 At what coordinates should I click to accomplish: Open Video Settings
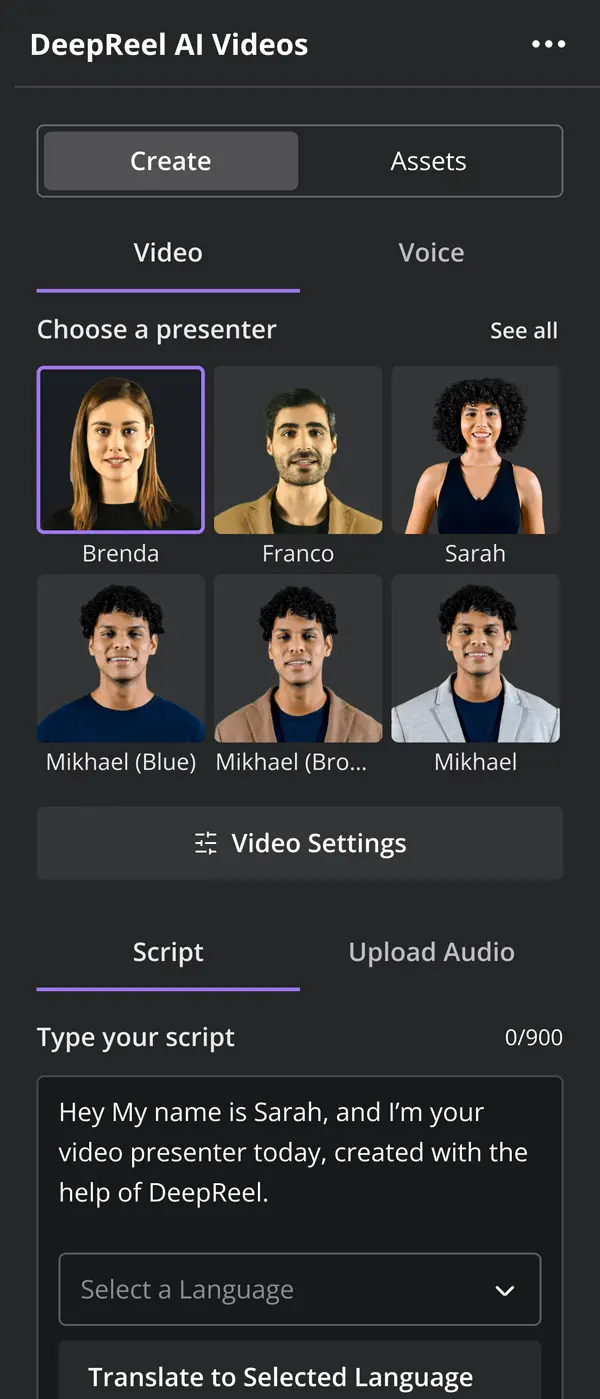pos(300,844)
